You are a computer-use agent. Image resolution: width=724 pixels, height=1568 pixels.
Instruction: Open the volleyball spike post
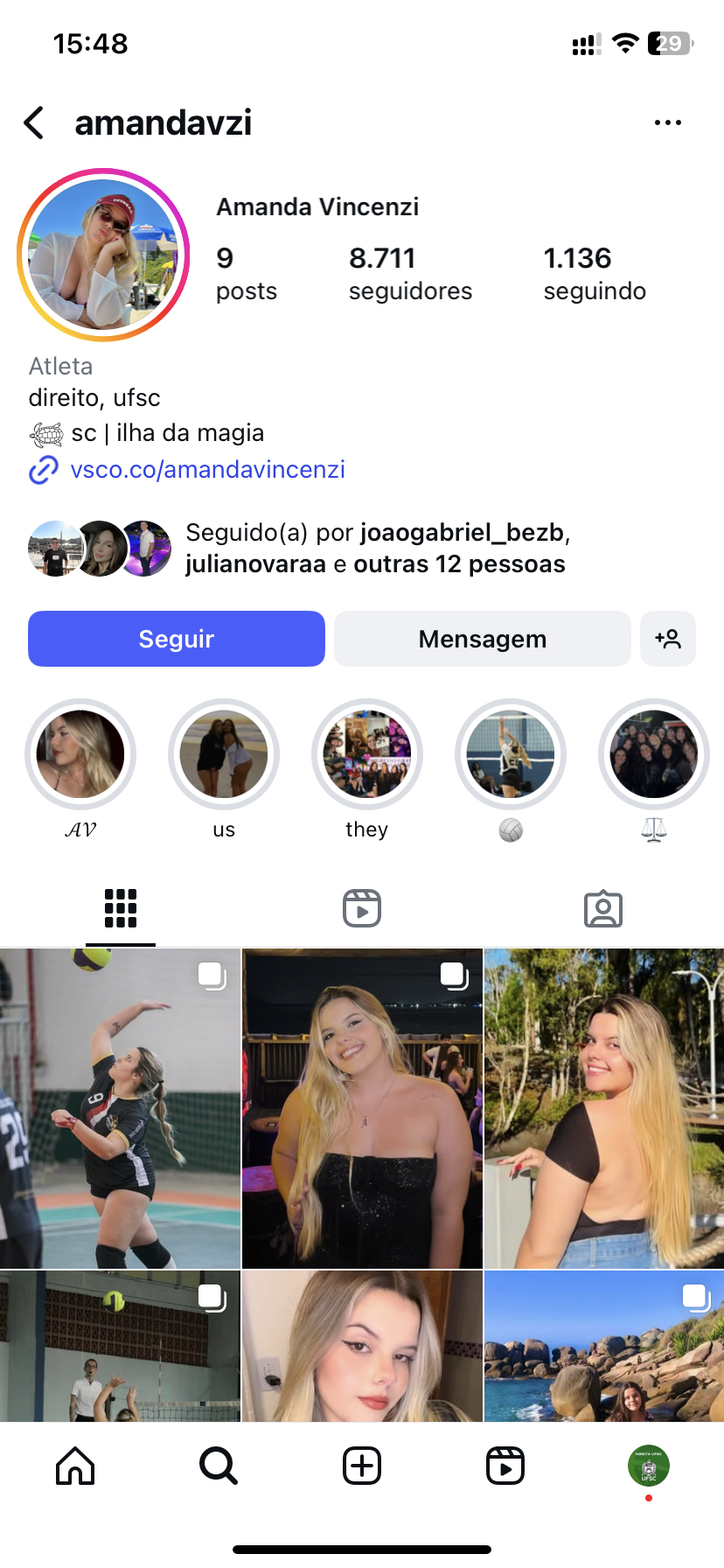tap(120, 1108)
